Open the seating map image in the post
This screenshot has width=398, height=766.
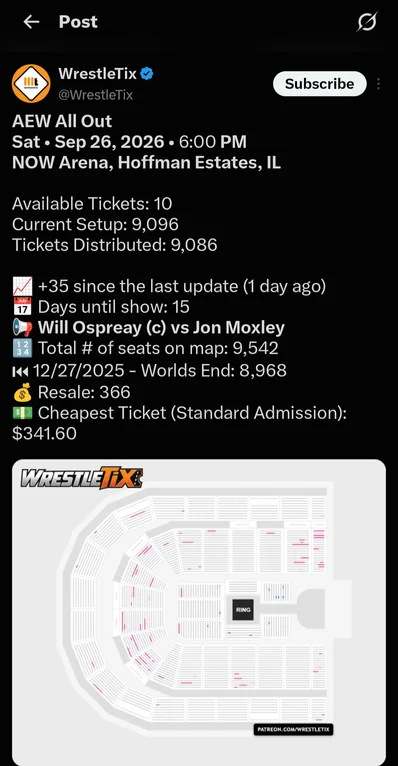coord(199,612)
